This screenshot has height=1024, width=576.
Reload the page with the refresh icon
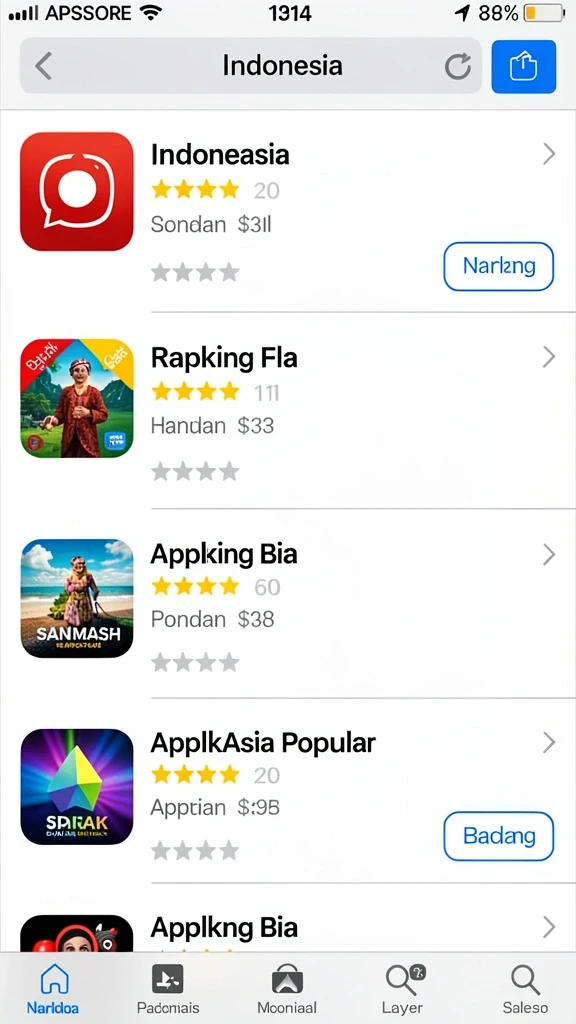click(x=457, y=66)
